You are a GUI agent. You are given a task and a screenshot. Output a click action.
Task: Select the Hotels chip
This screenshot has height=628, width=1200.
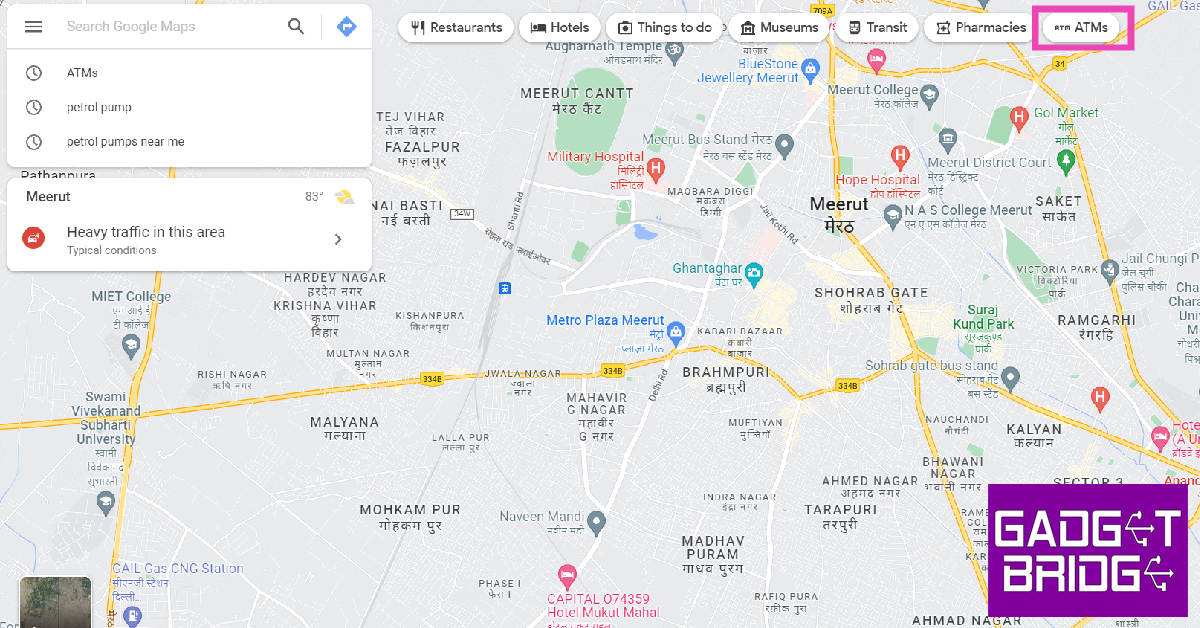pos(560,27)
